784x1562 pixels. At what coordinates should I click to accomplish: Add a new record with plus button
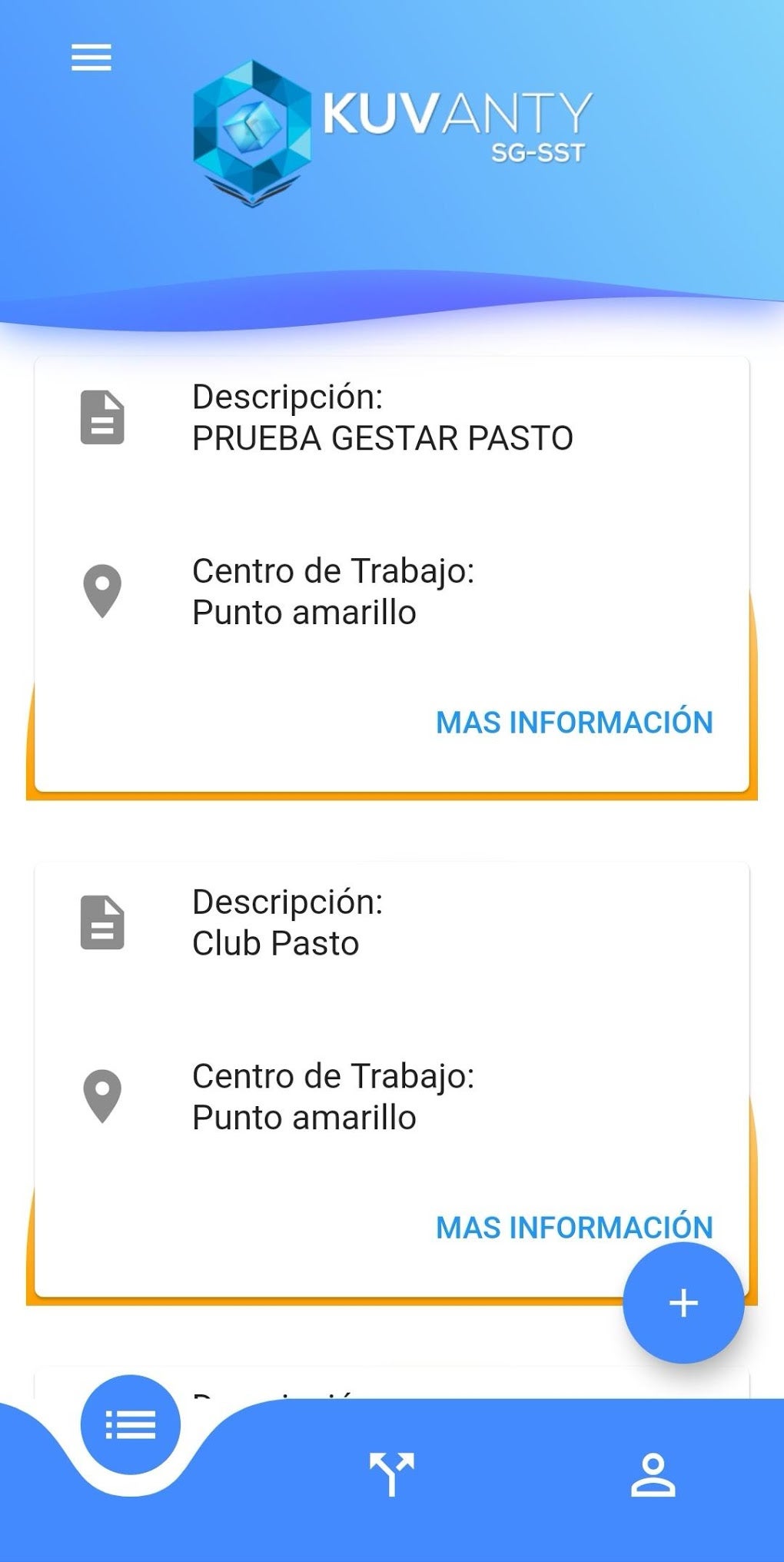pos(683,1303)
